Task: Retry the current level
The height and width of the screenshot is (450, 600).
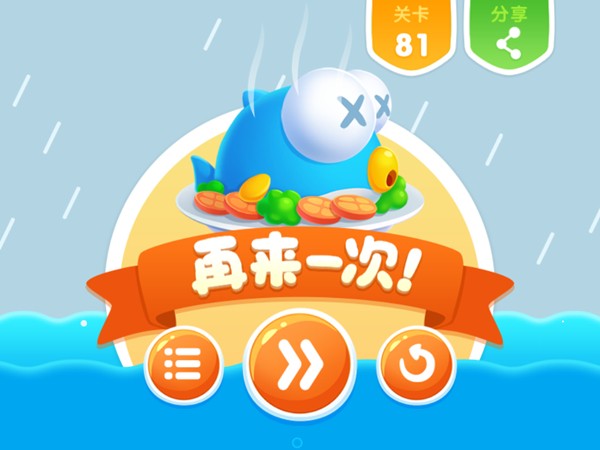Action: [415, 364]
